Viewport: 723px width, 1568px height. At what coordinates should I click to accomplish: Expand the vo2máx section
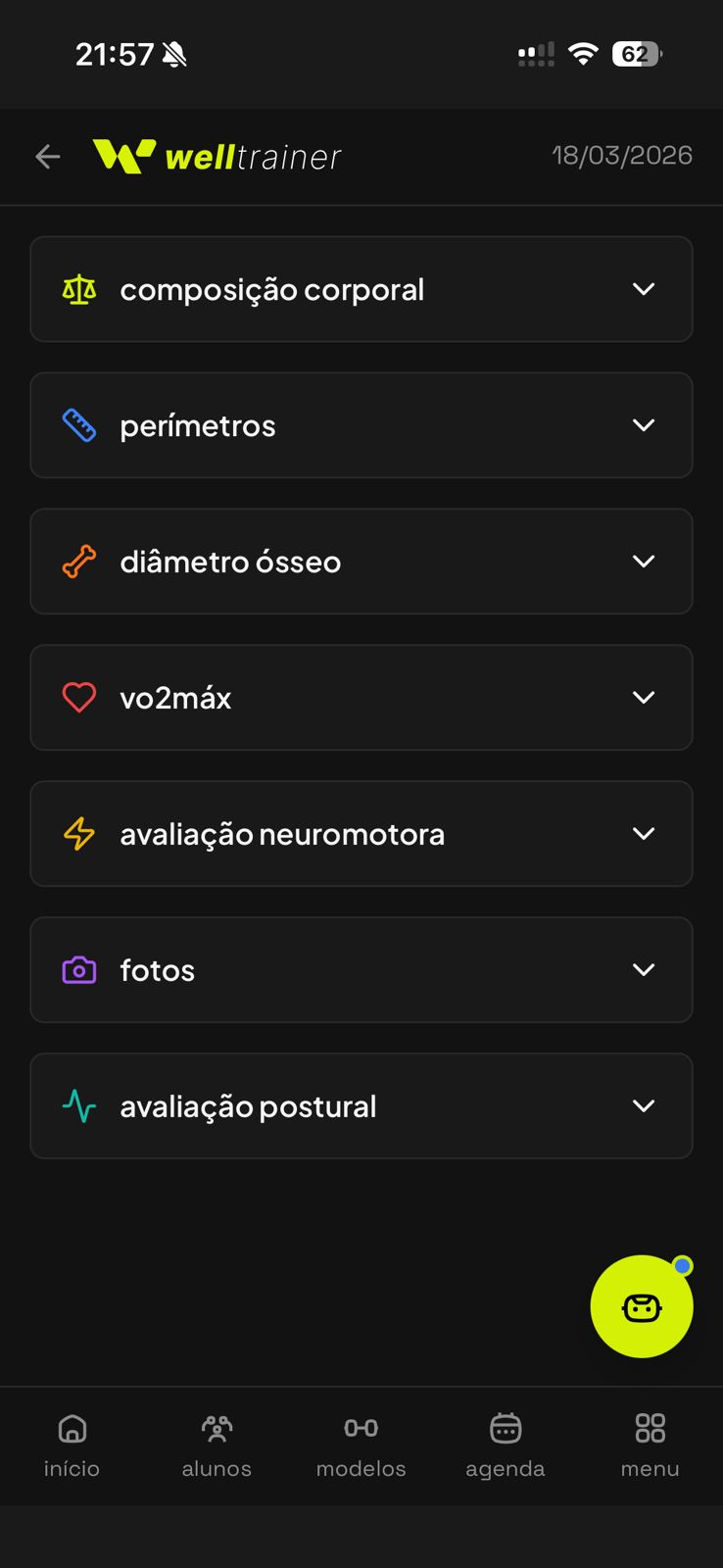[x=644, y=697]
